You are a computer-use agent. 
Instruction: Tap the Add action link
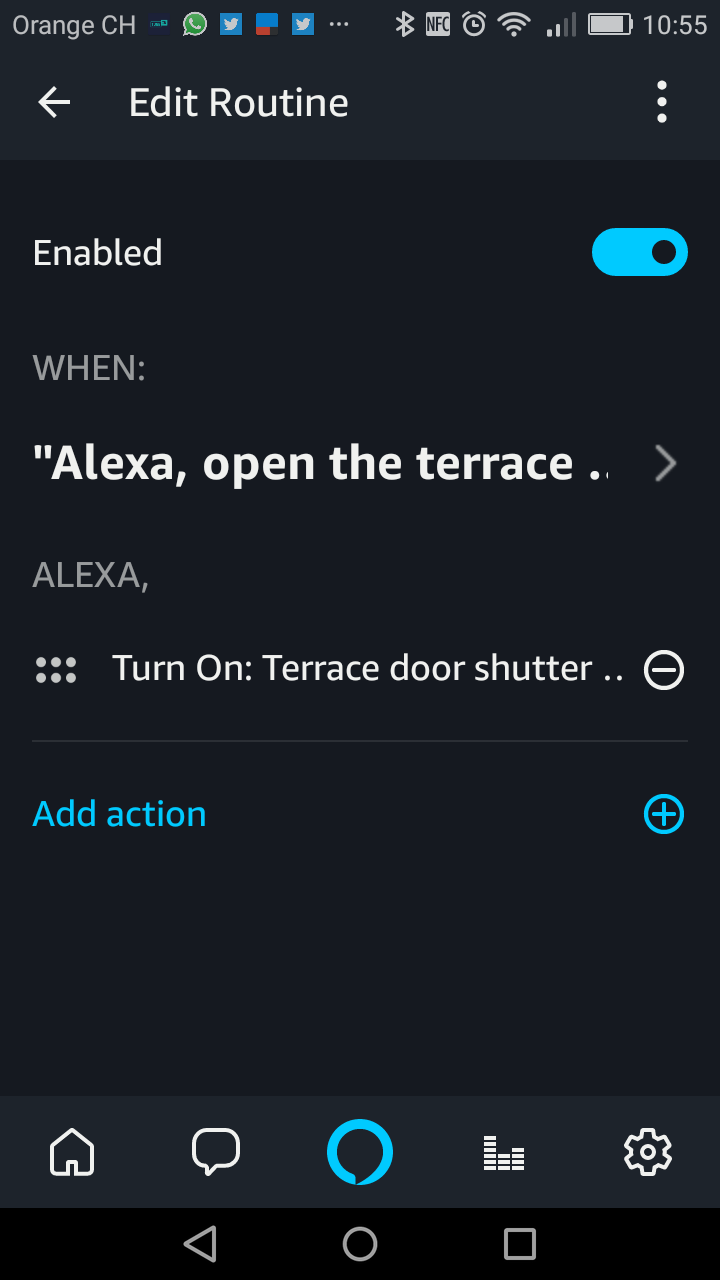(120, 814)
